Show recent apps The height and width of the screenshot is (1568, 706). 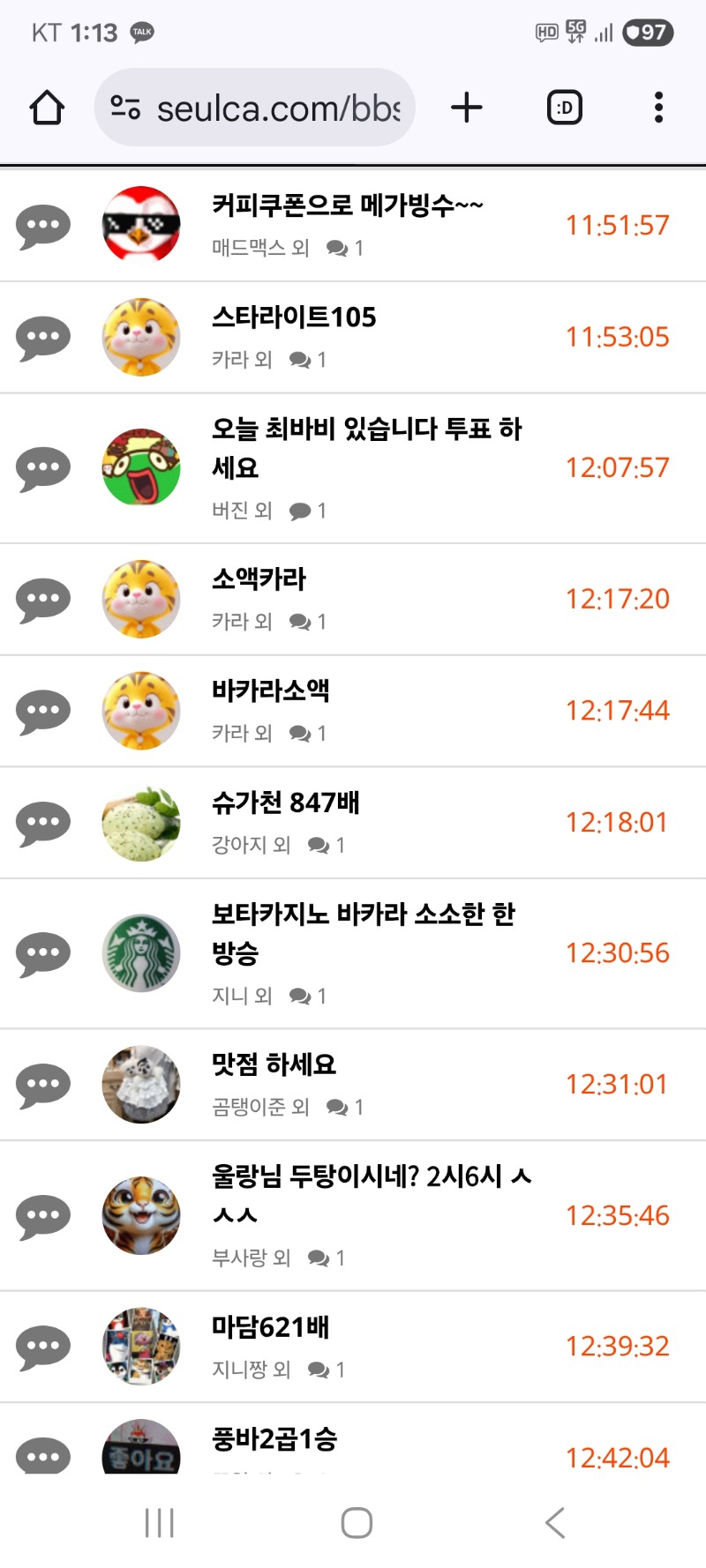pos(160,1523)
